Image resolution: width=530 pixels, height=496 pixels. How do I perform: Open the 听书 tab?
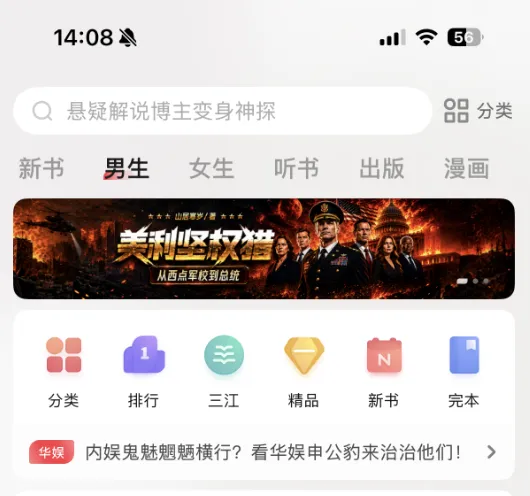(296, 168)
